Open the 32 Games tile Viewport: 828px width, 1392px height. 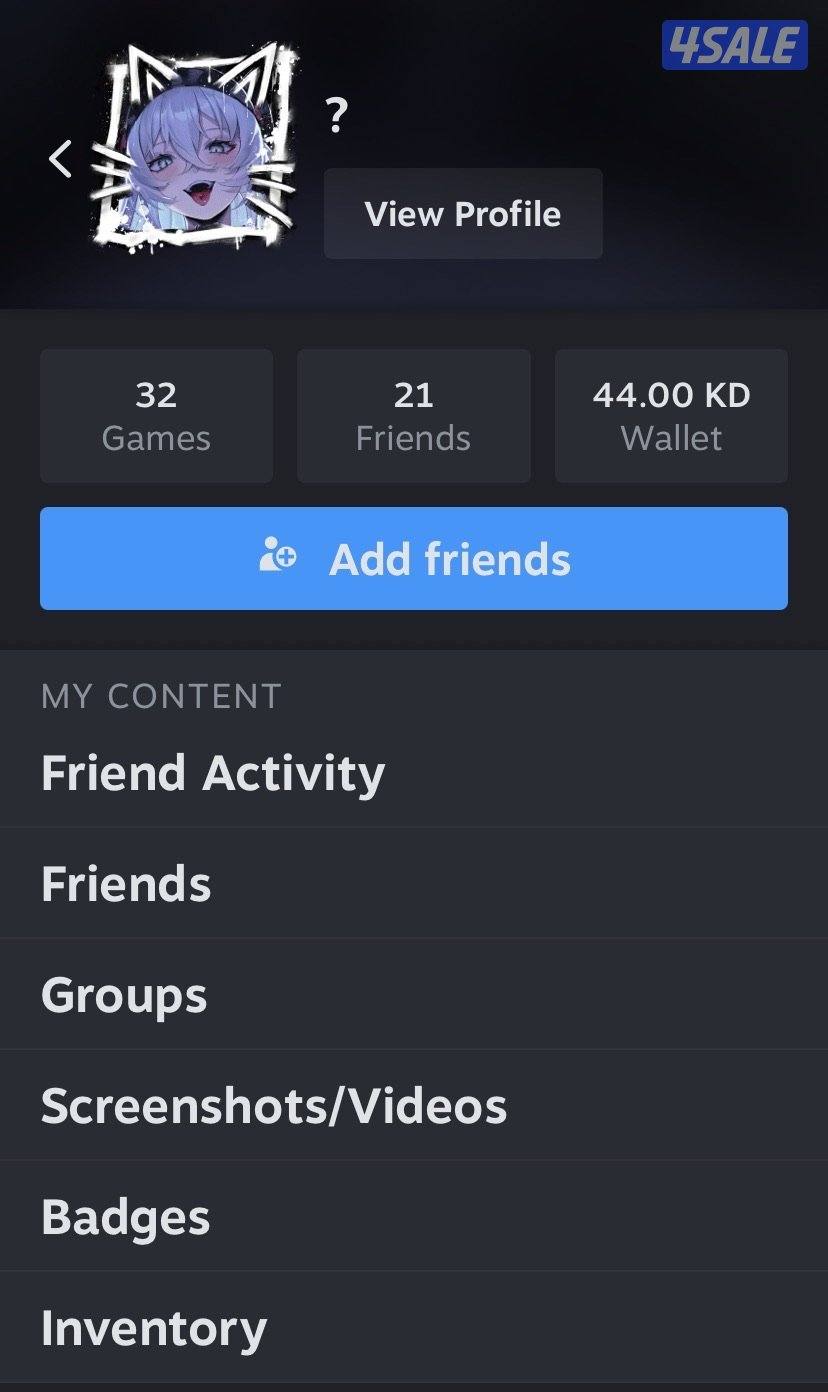click(x=156, y=416)
